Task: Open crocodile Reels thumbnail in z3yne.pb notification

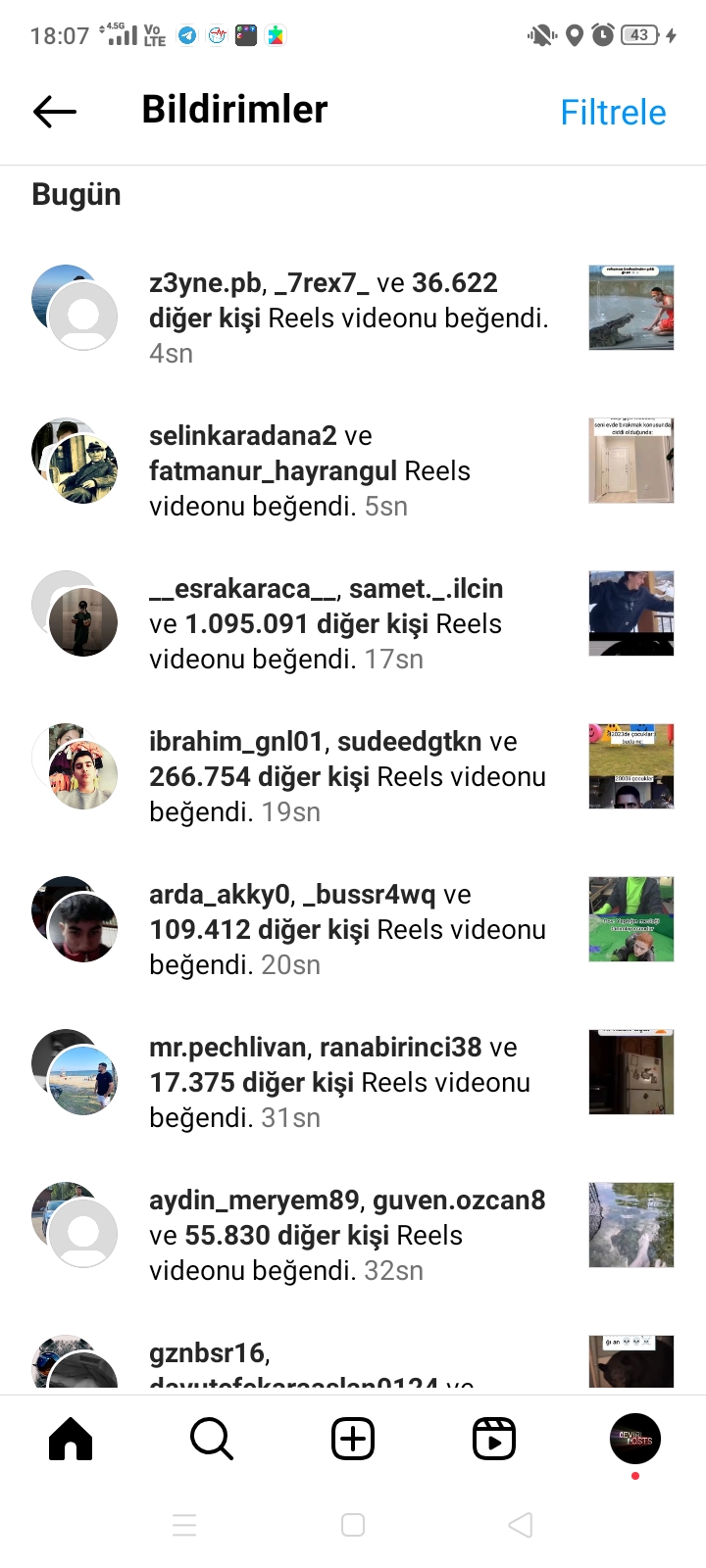Action: [x=631, y=308]
